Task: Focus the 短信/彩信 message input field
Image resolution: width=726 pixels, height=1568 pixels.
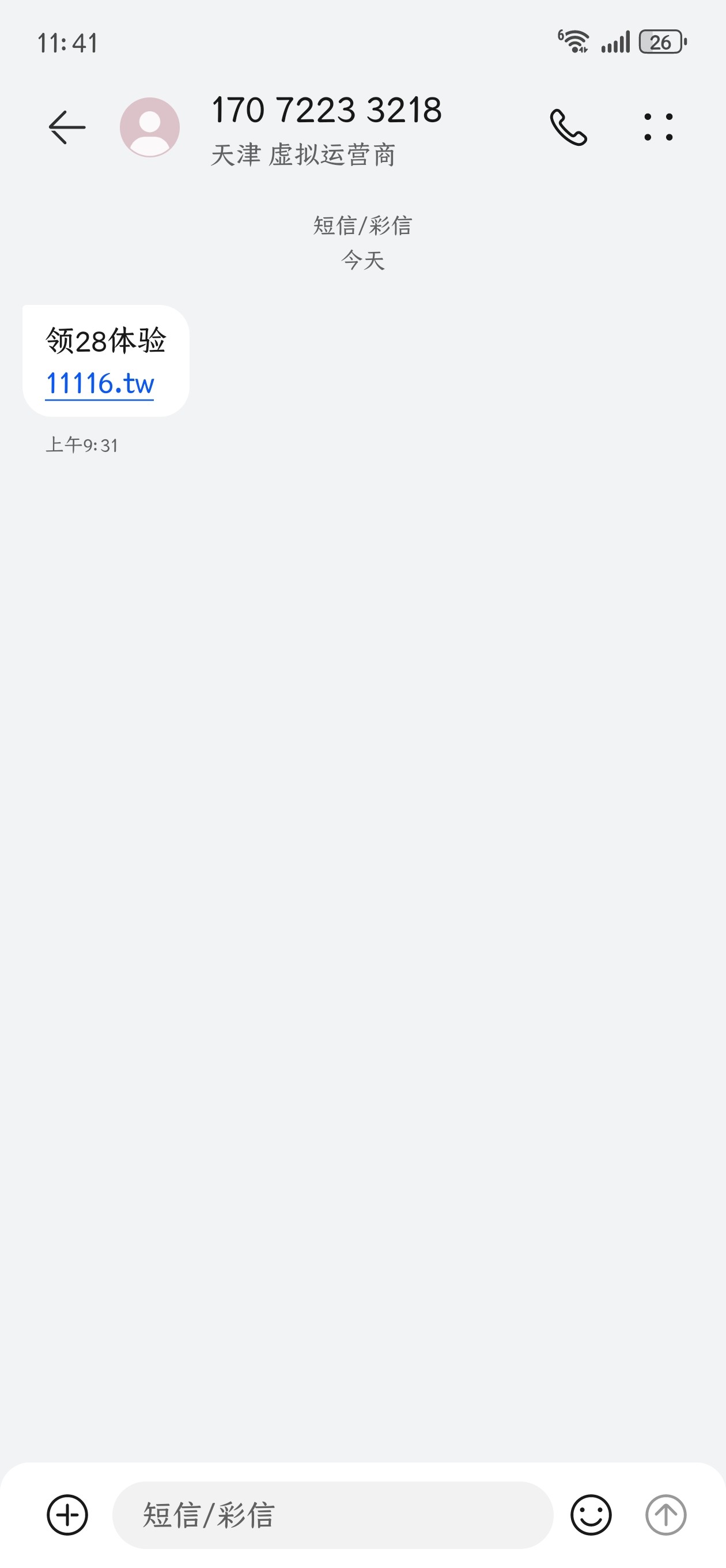Action: click(332, 1515)
